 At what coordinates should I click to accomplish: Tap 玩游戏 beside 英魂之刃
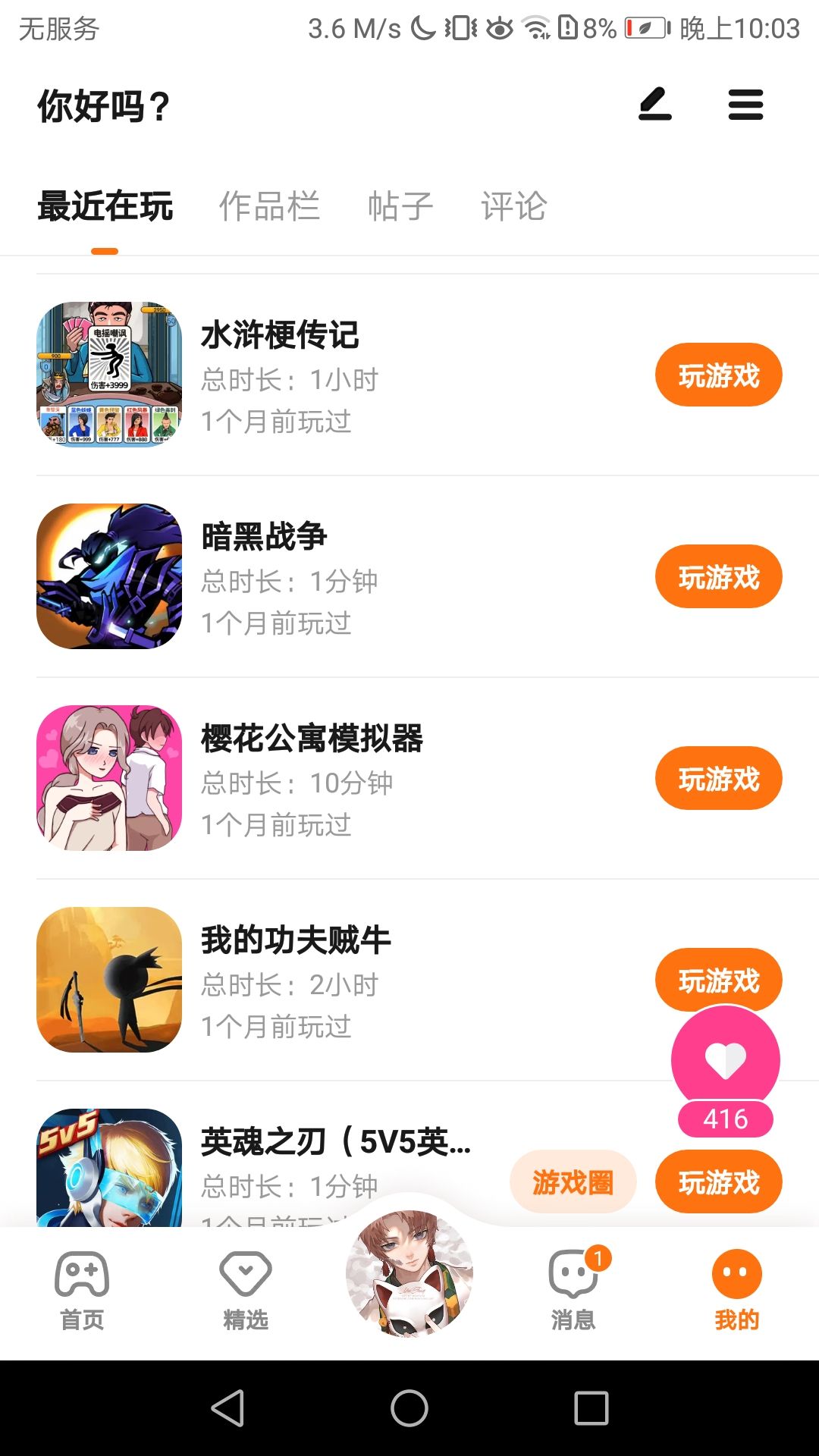click(718, 1182)
